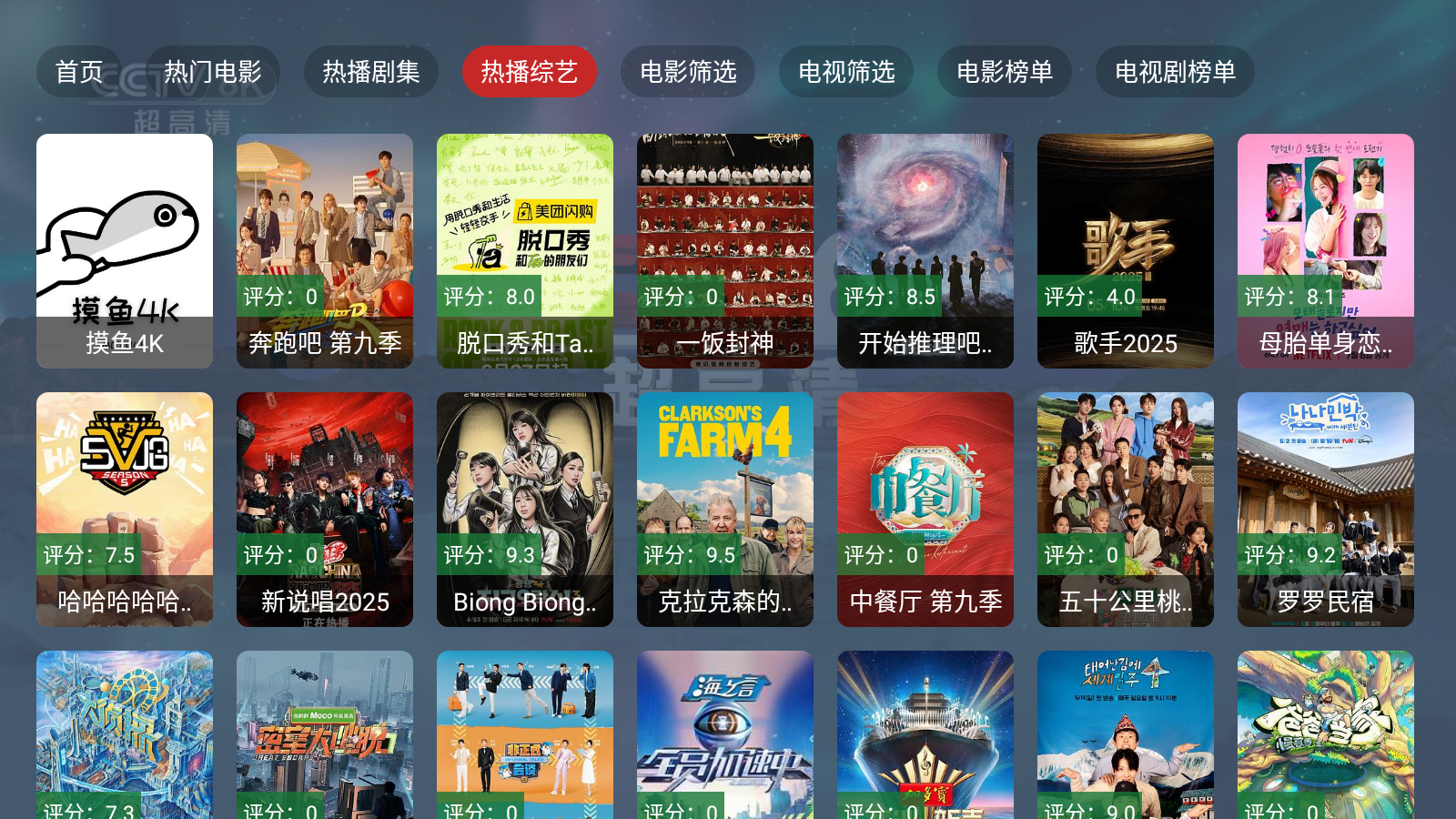Select the 热播综艺 tab
This screenshot has width=1456, height=819.
(529, 72)
